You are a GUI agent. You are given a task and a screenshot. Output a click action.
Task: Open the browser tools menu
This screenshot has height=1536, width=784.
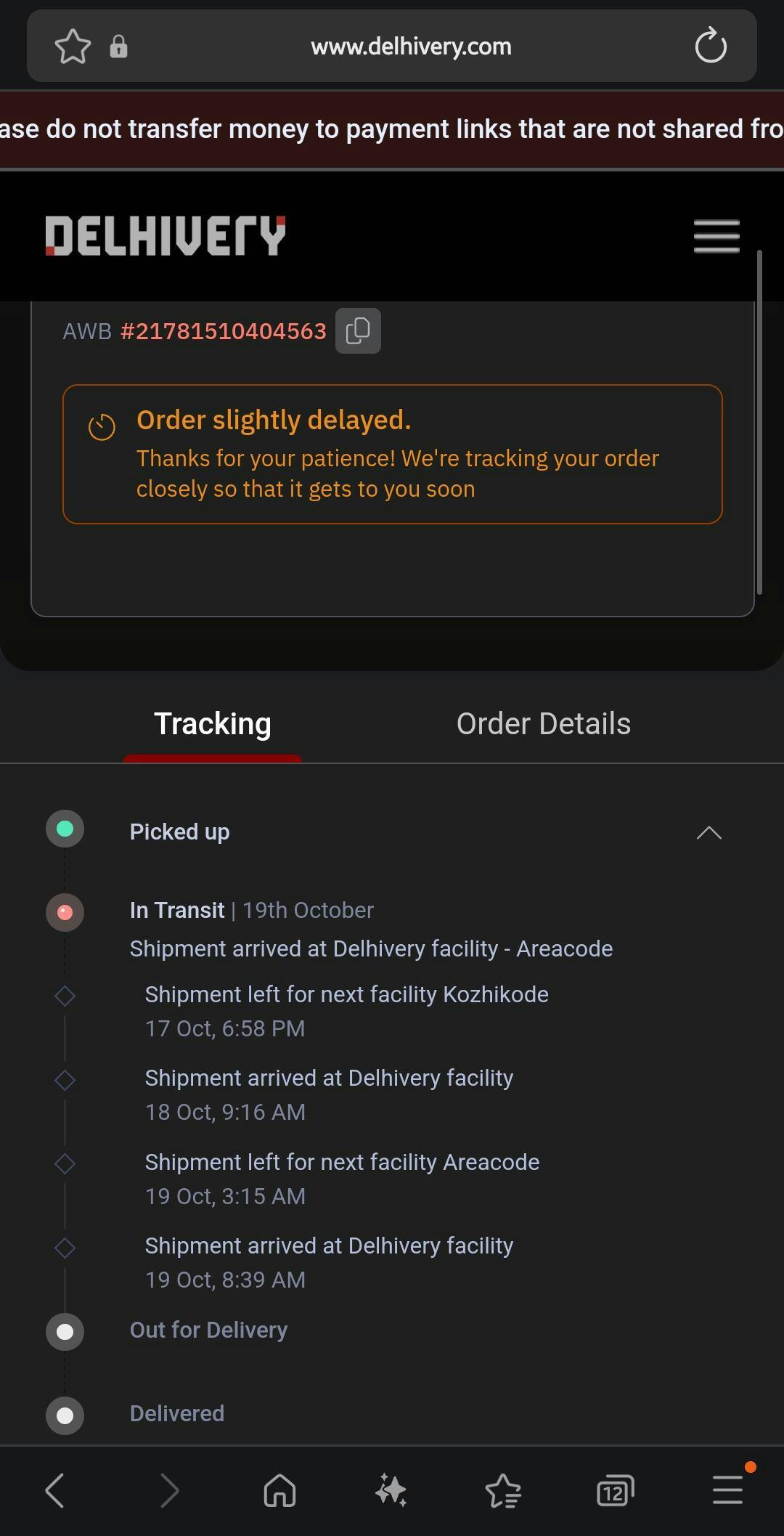[727, 1490]
